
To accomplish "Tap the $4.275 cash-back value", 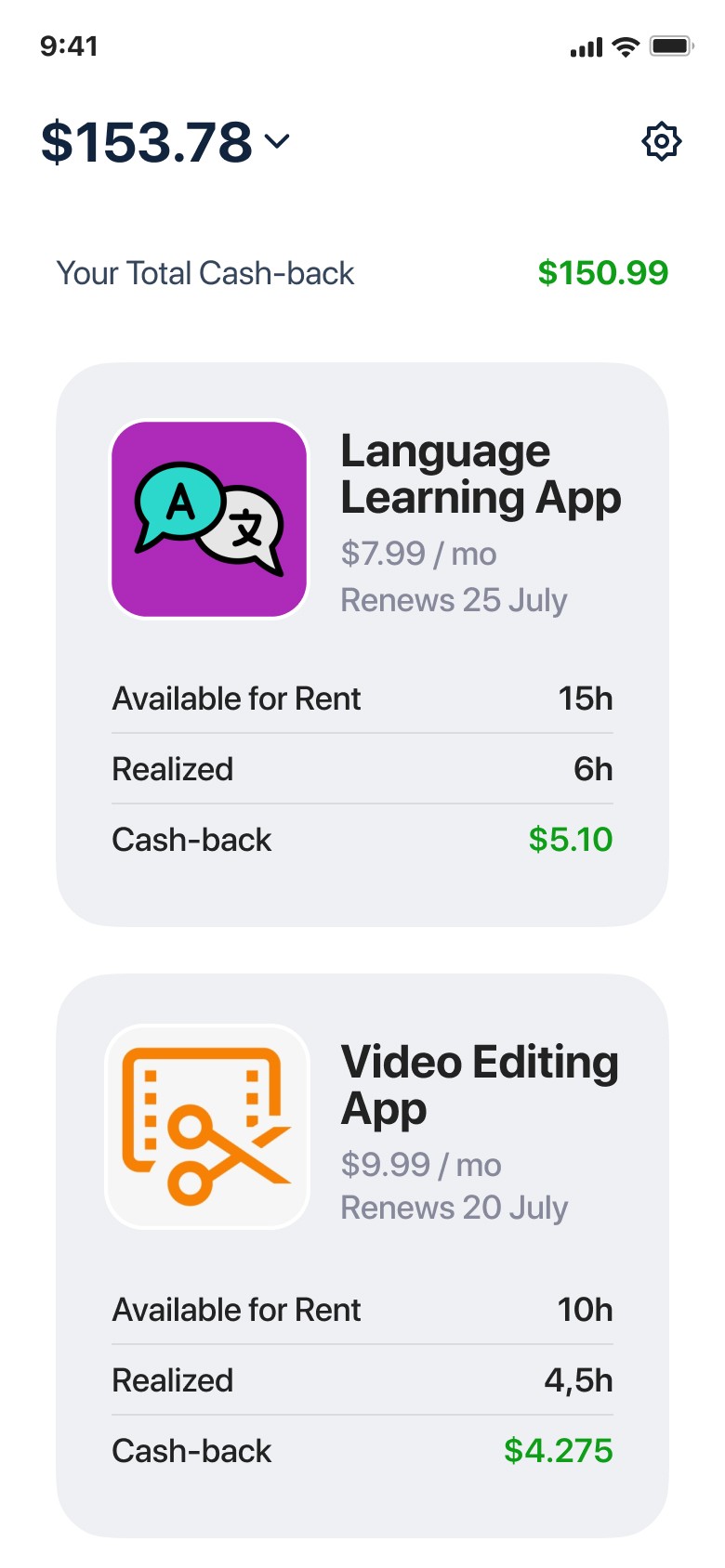I will [x=558, y=1451].
